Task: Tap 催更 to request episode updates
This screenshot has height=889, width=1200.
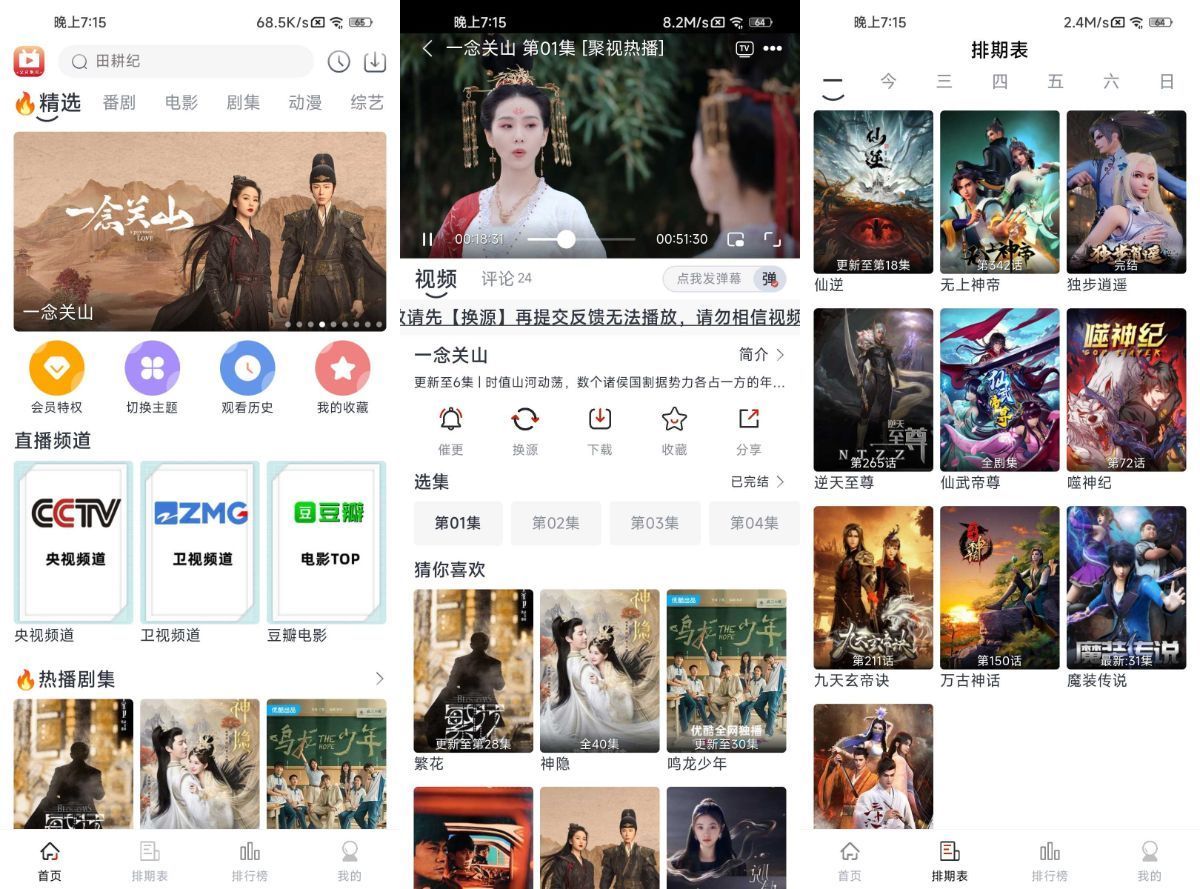Action: coord(451,430)
